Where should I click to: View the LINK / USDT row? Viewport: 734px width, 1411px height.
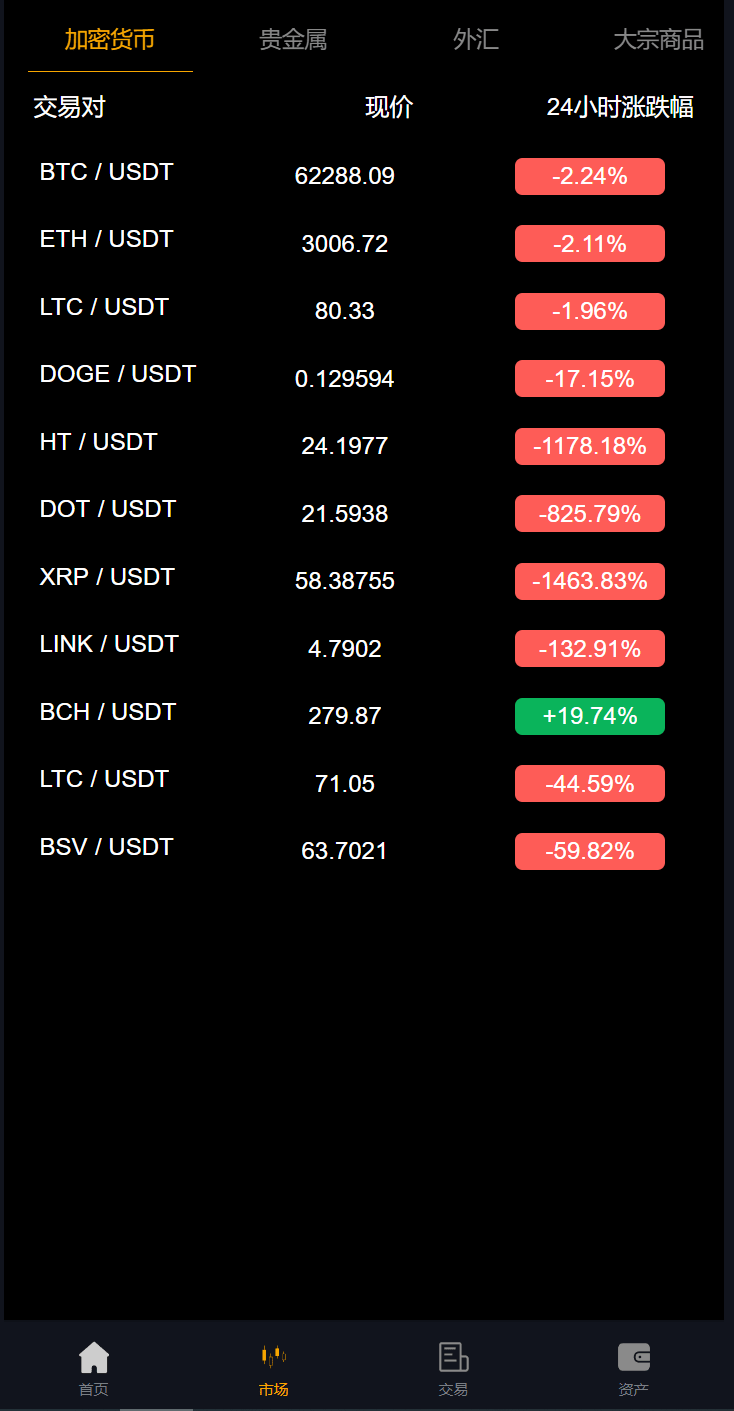click(109, 645)
